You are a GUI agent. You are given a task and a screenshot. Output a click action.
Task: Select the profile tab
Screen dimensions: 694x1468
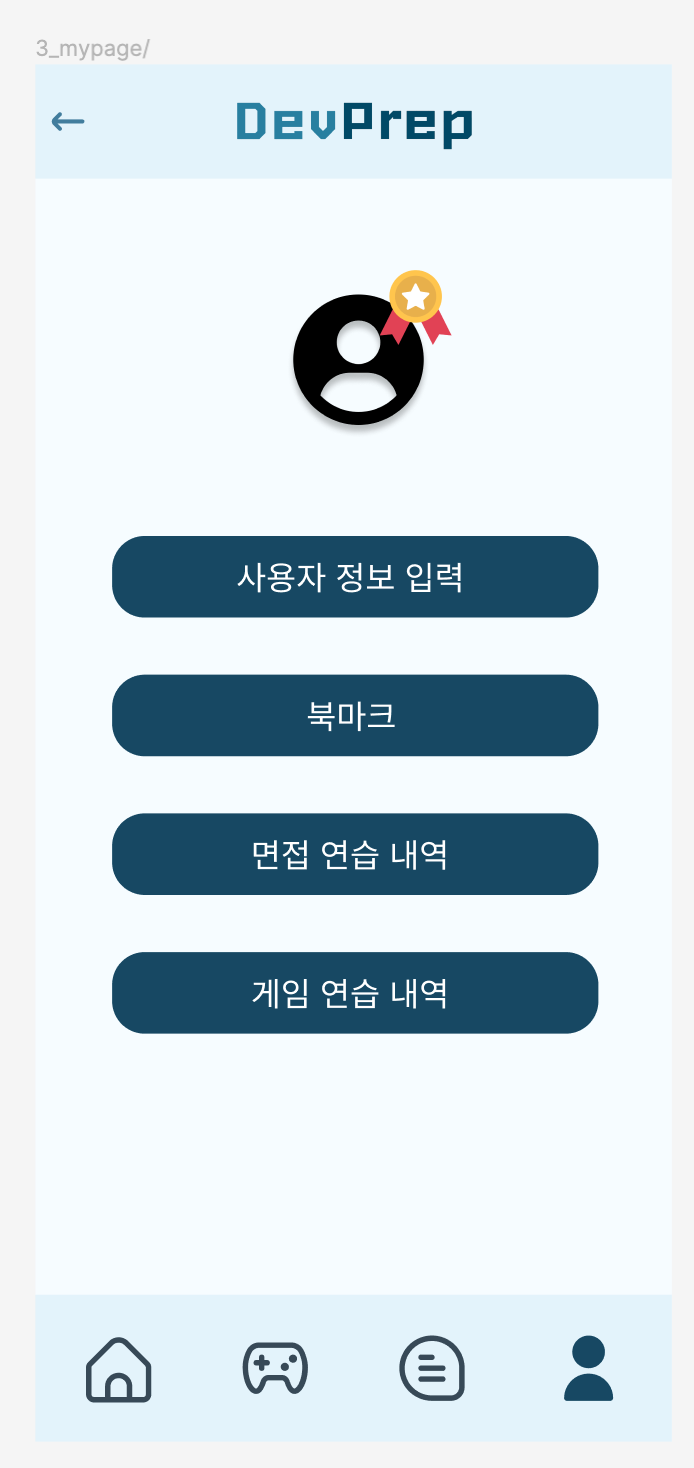coord(589,1369)
